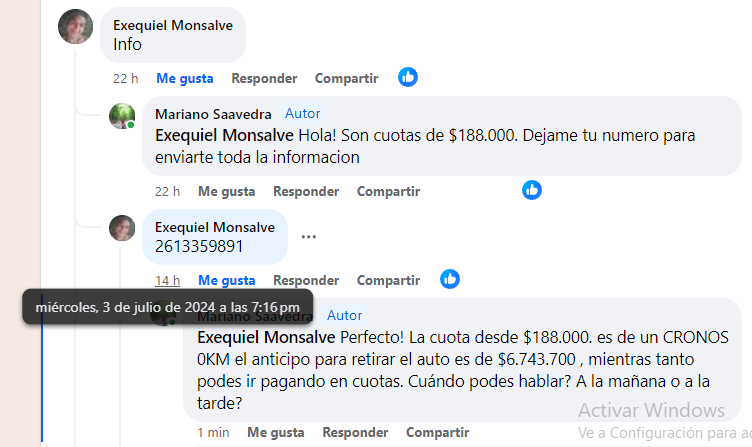Share Exequiel Monsalve's Info comment
Screen dimensions: 752x447
coord(346,78)
